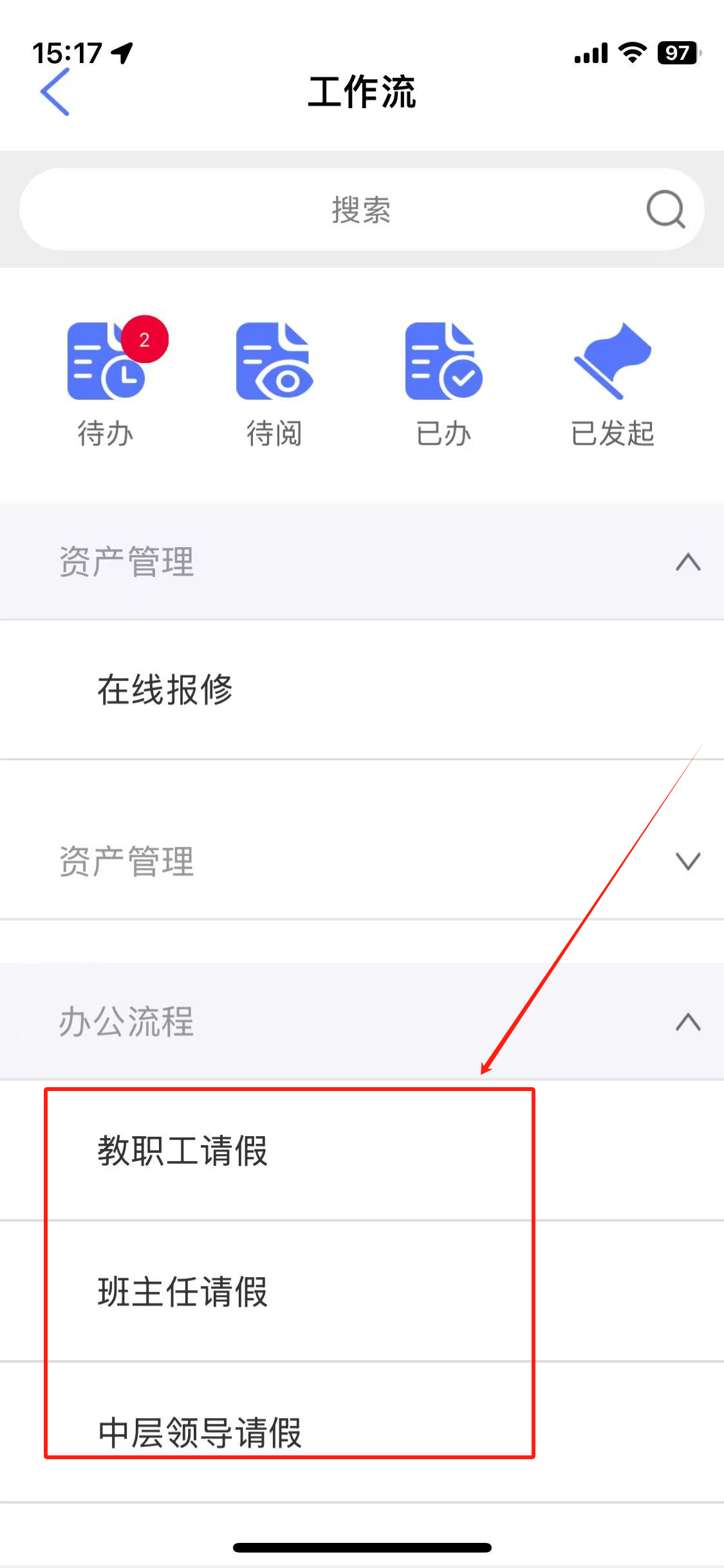The height and width of the screenshot is (1568, 724).
Task: Collapse the 办公流程 section
Action: pyautogui.click(x=687, y=1022)
